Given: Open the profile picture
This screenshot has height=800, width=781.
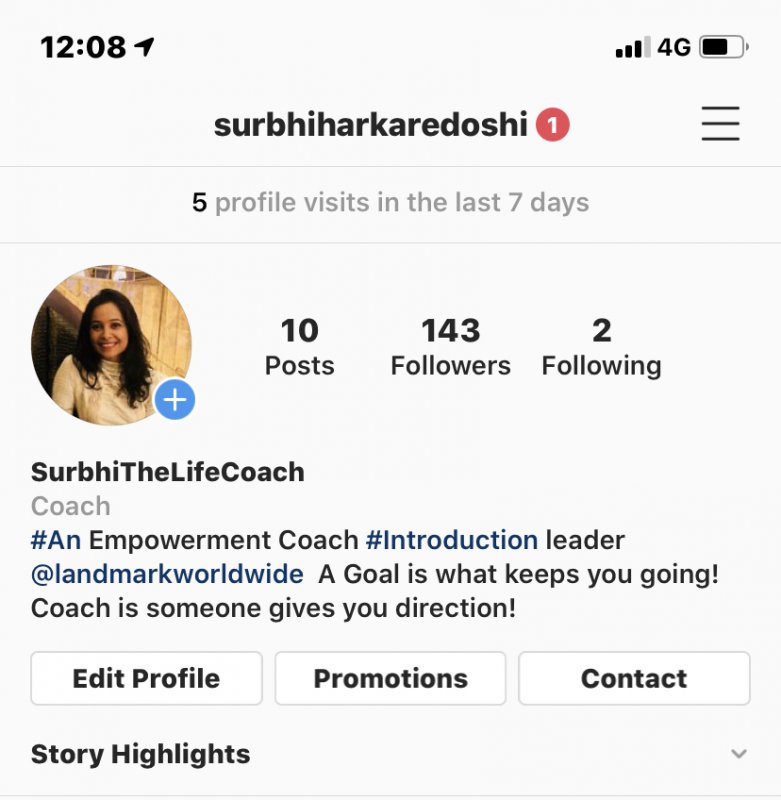Looking at the screenshot, I should tap(105, 340).
